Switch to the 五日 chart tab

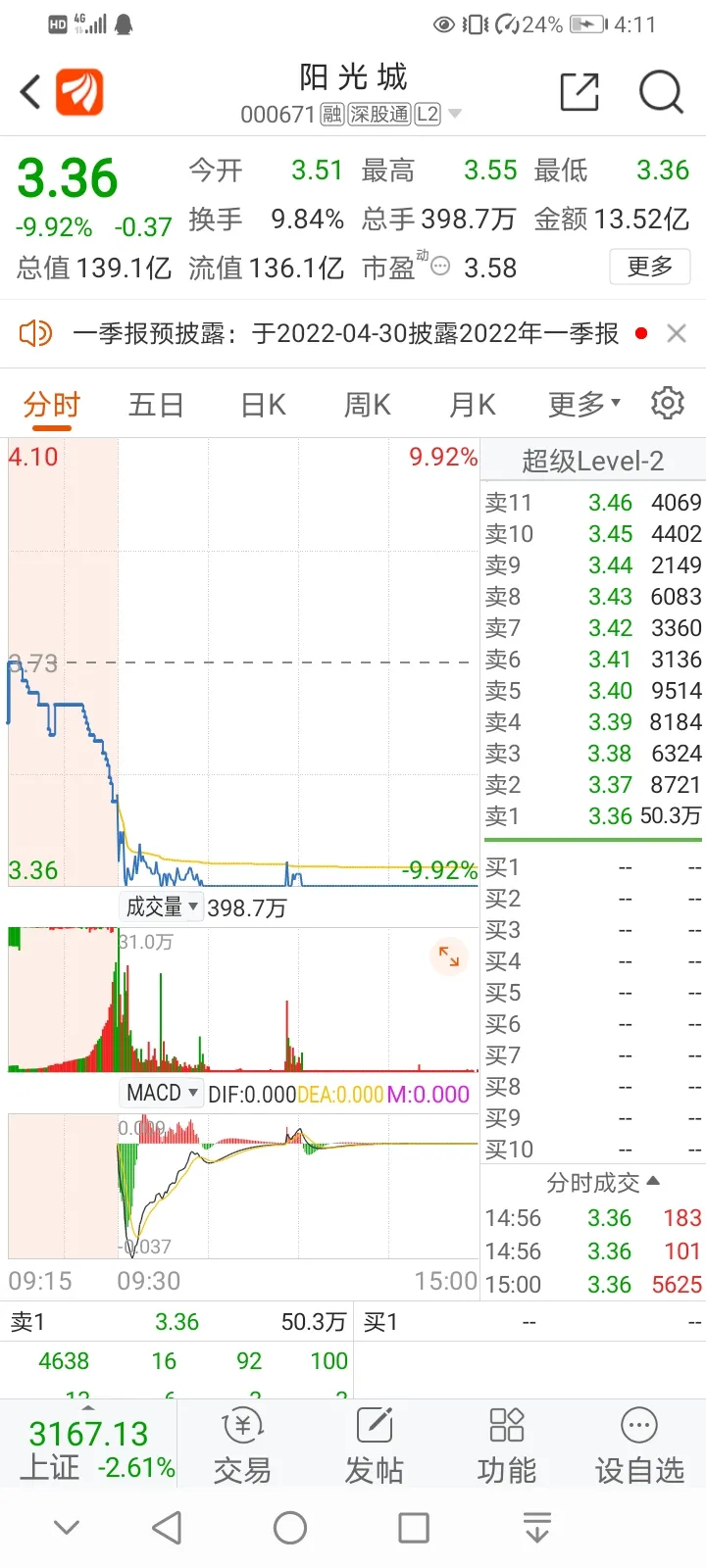tap(156, 405)
